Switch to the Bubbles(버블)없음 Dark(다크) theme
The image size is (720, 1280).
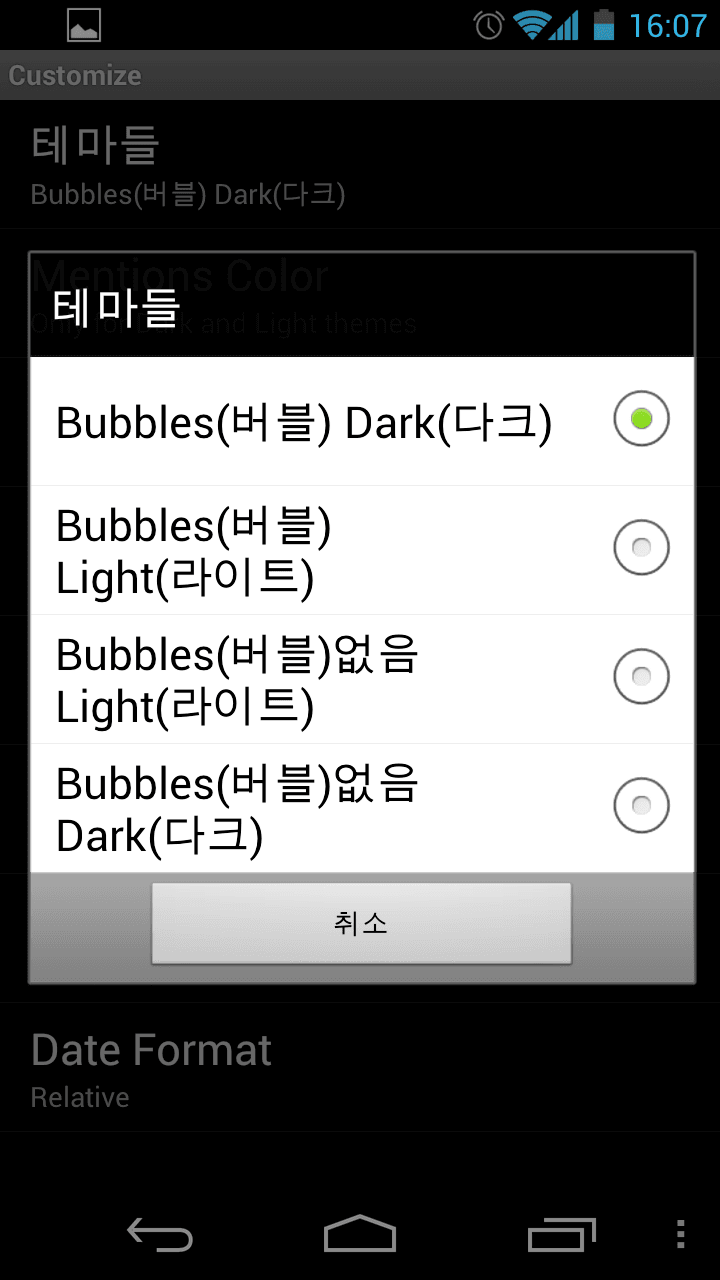(360, 808)
